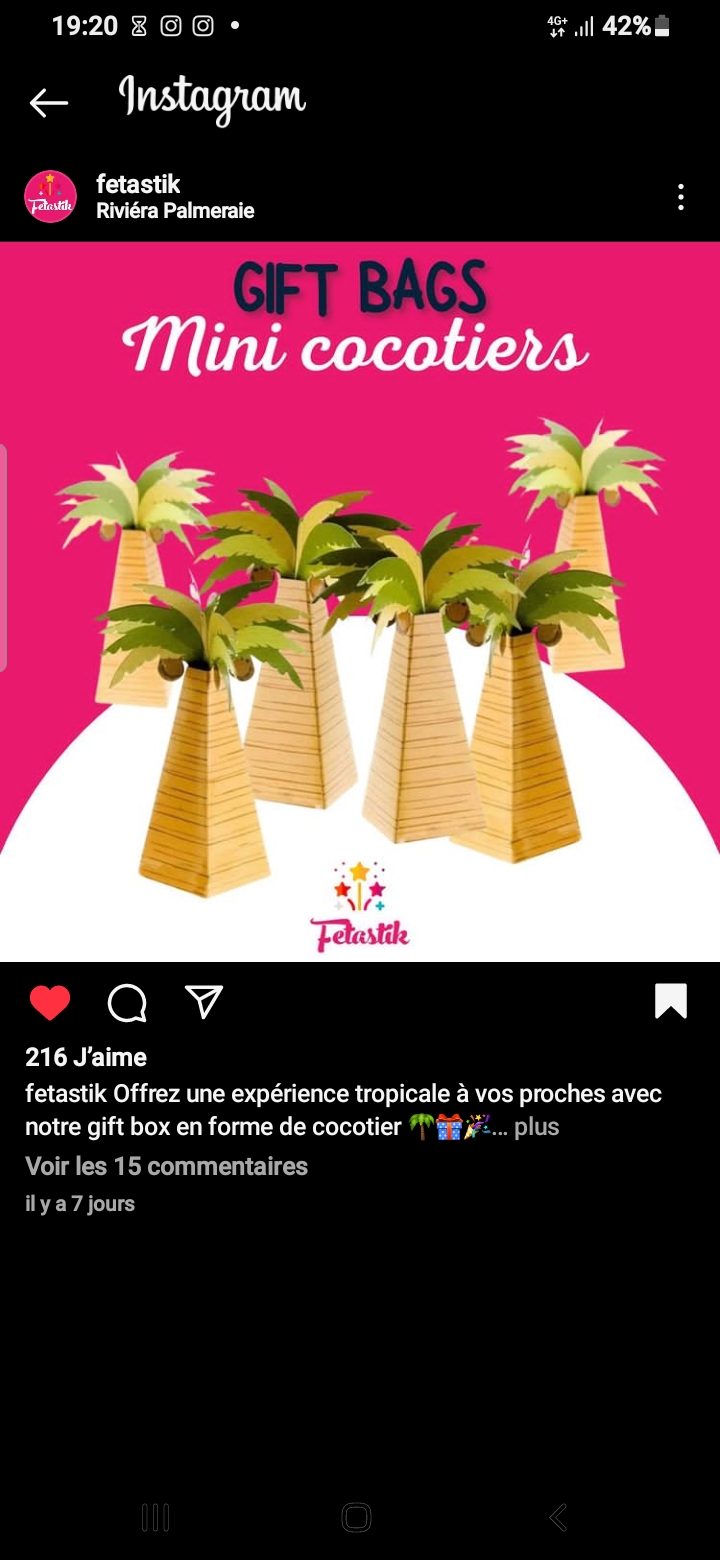Unlike the post with the red heart
The width and height of the screenshot is (720, 1560).
(x=50, y=1002)
